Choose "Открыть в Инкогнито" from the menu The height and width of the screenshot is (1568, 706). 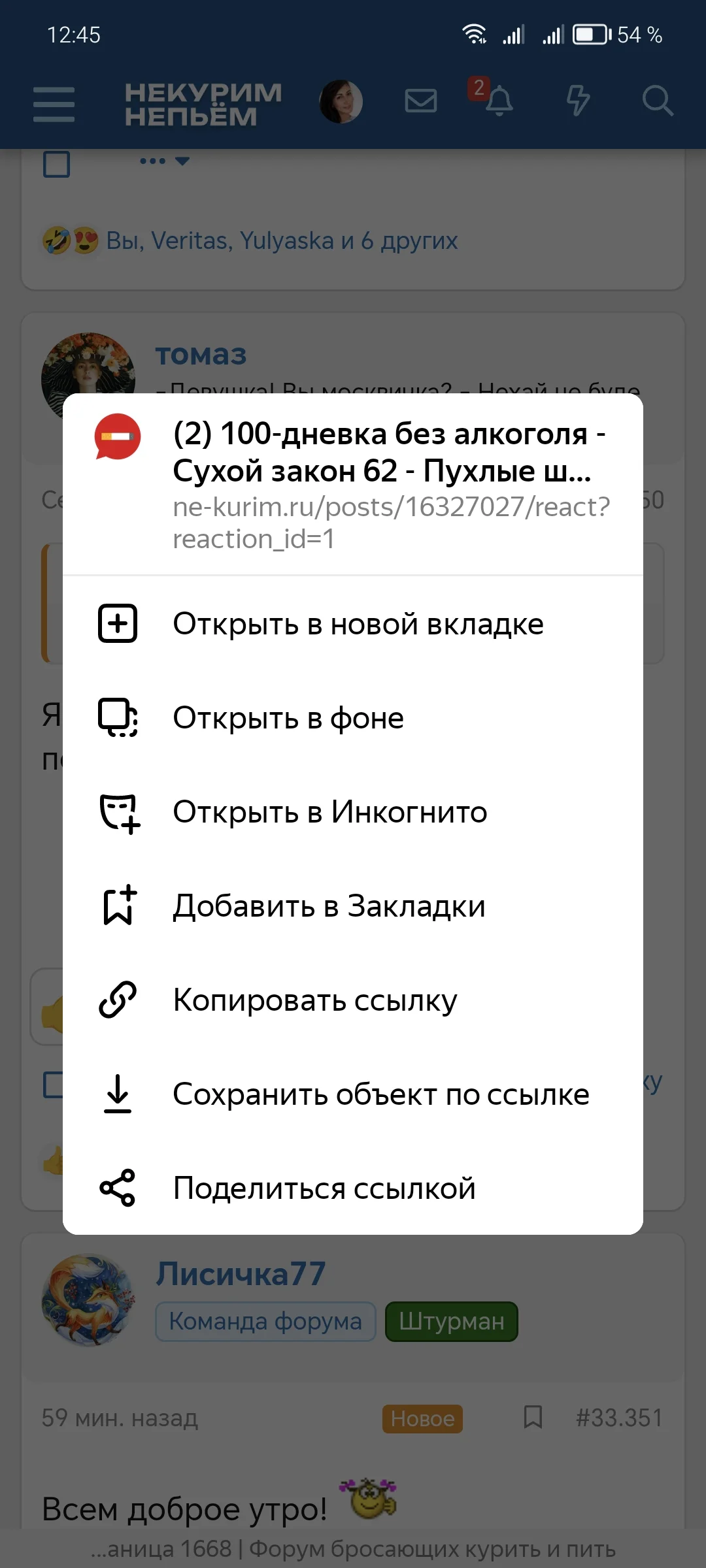tap(329, 812)
